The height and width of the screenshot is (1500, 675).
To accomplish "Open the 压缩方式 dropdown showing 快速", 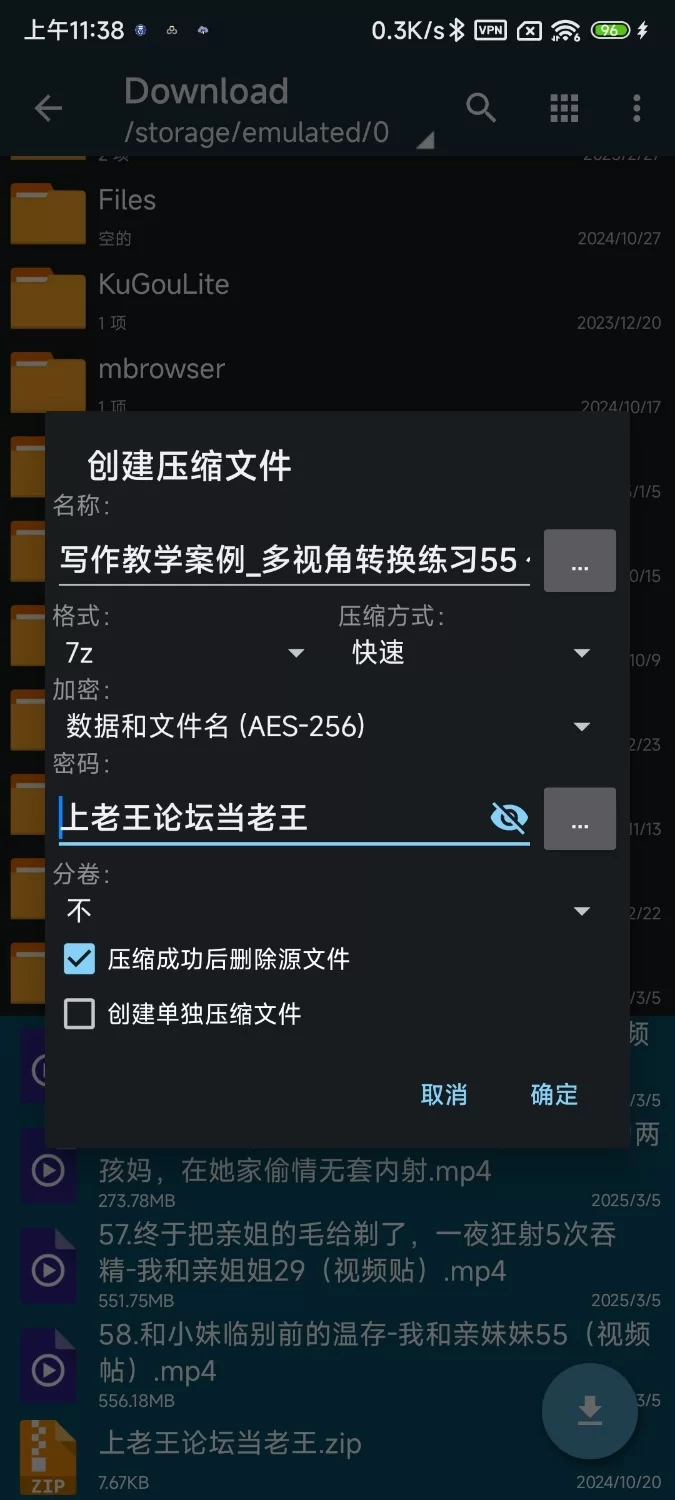I will pos(470,653).
